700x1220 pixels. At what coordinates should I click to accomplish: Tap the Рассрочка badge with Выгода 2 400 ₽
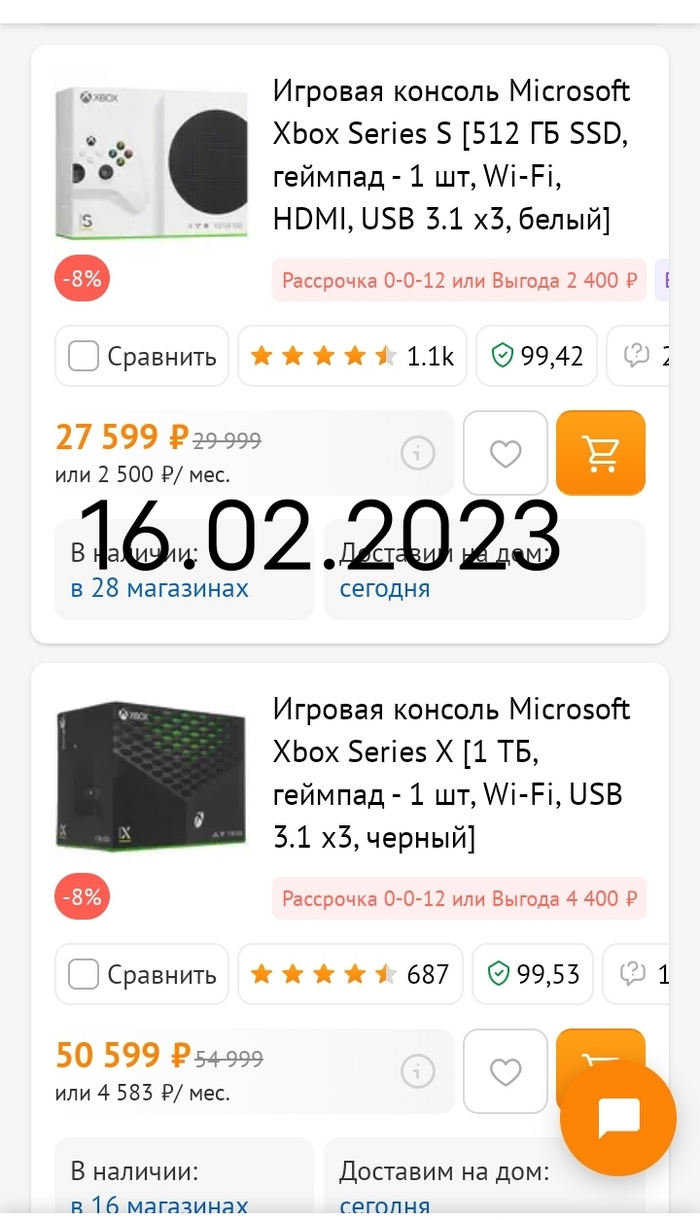pyautogui.click(x=459, y=281)
